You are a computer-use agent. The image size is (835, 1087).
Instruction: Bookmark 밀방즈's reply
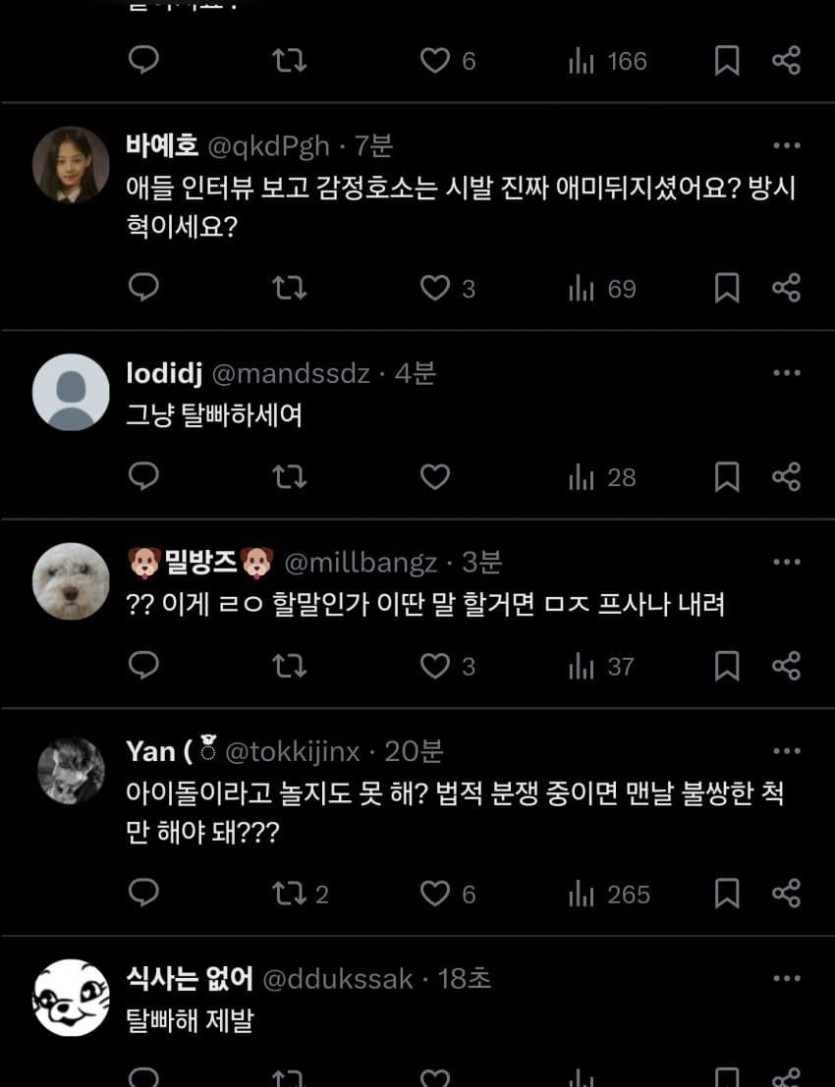point(727,666)
